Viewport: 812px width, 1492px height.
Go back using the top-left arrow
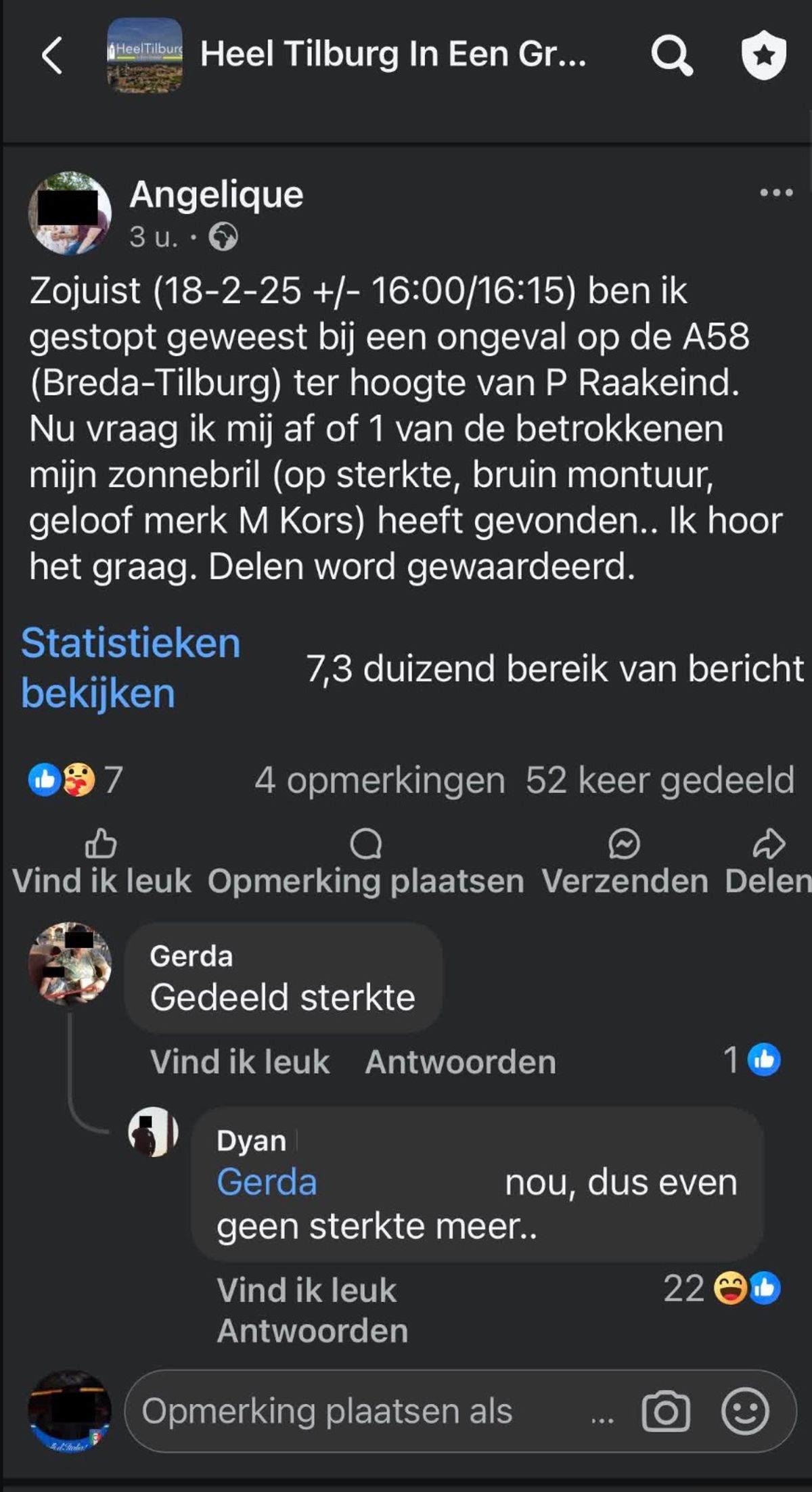click(x=53, y=55)
